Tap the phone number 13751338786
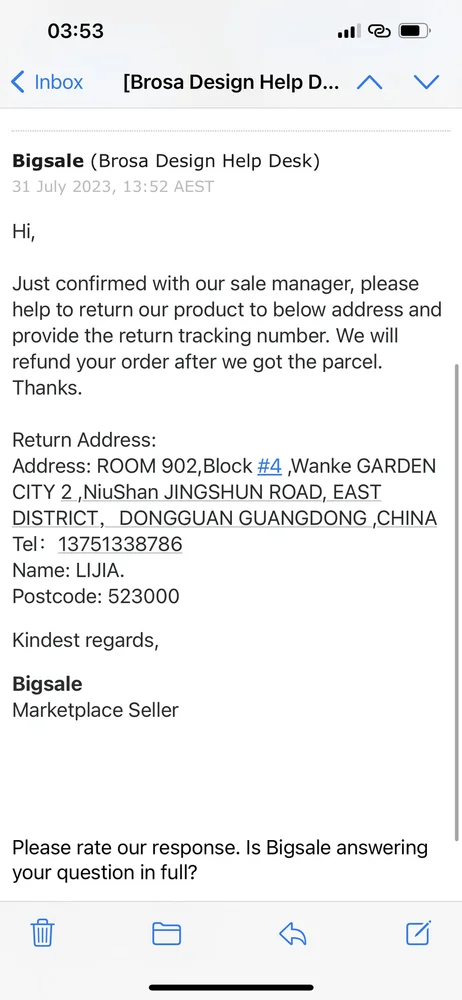462x1000 pixels. click(x=120, y=544)
